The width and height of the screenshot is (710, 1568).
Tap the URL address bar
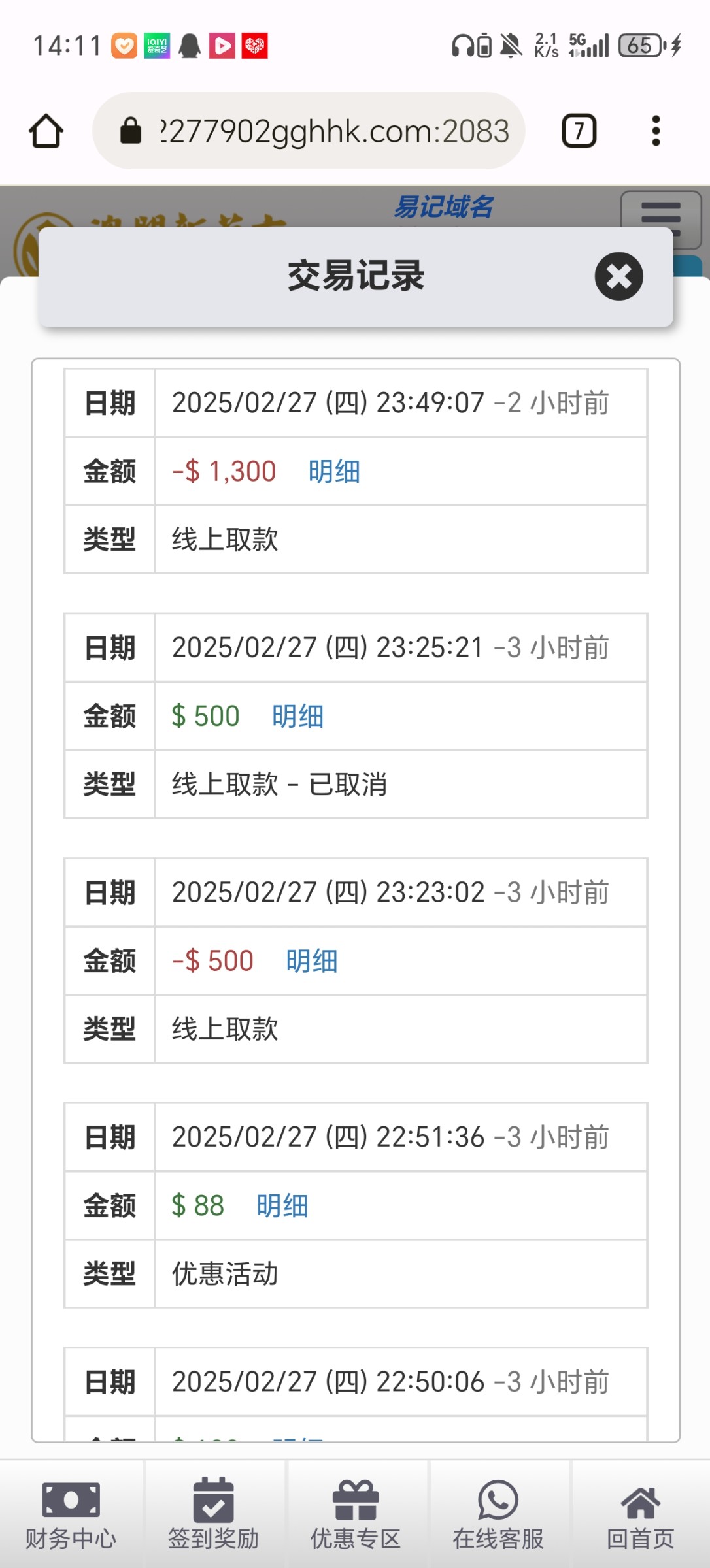coord(309,131)
